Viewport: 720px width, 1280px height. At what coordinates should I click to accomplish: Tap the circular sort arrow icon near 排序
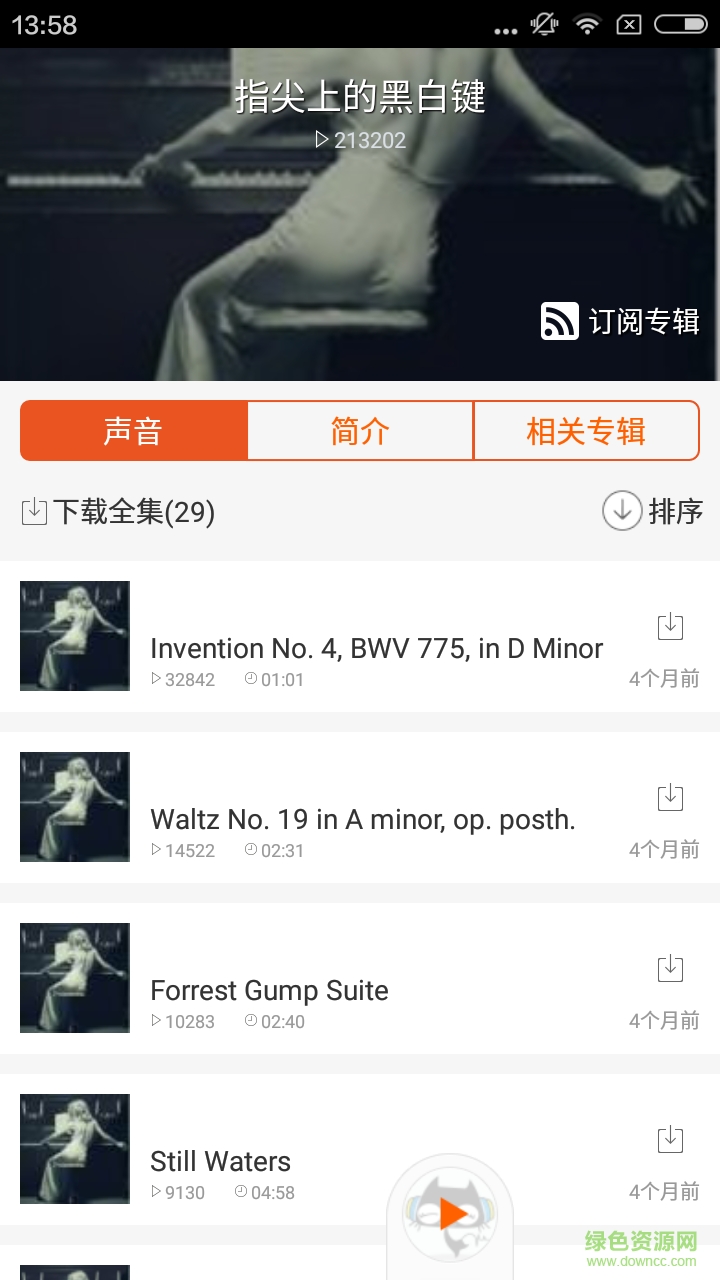coord(621,510)
